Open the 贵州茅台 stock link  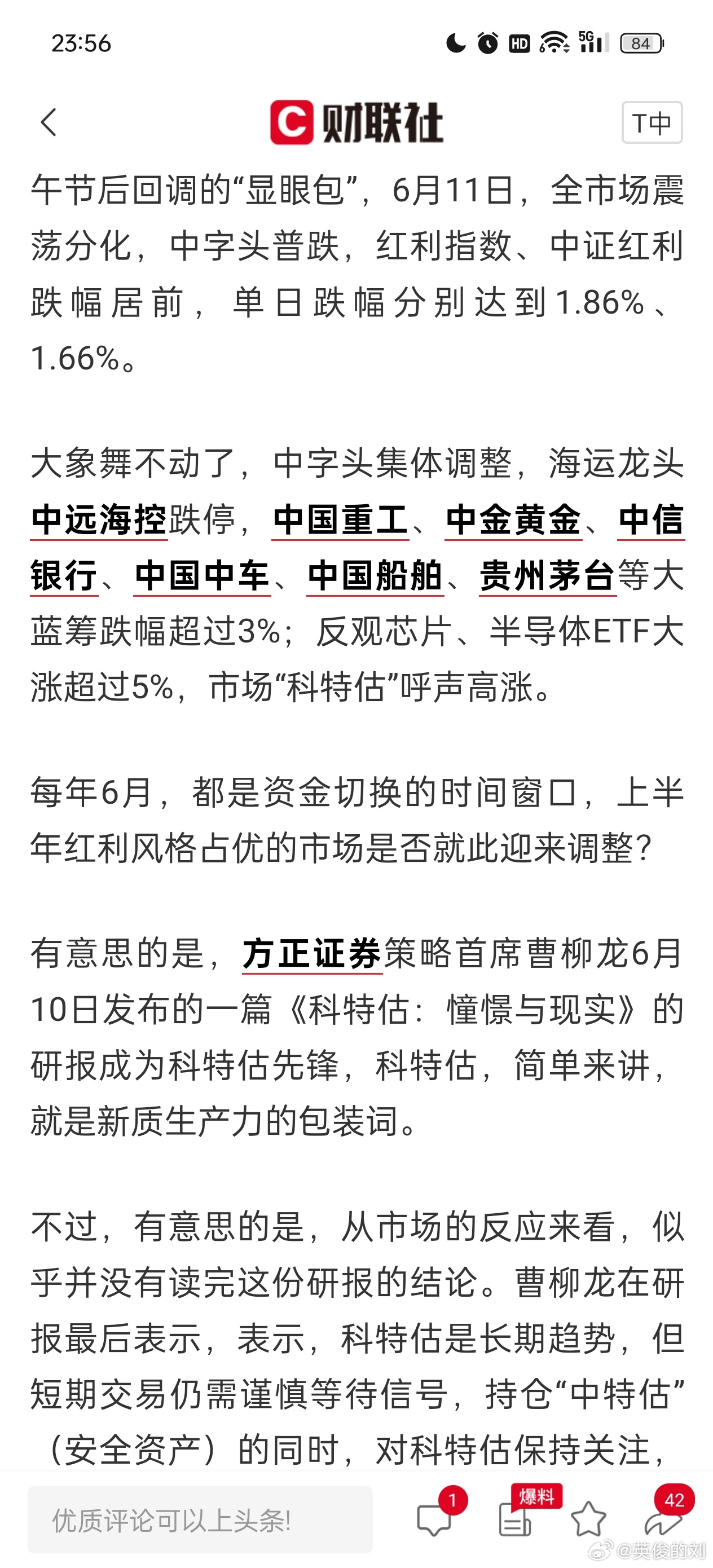(x=547, y=575)
